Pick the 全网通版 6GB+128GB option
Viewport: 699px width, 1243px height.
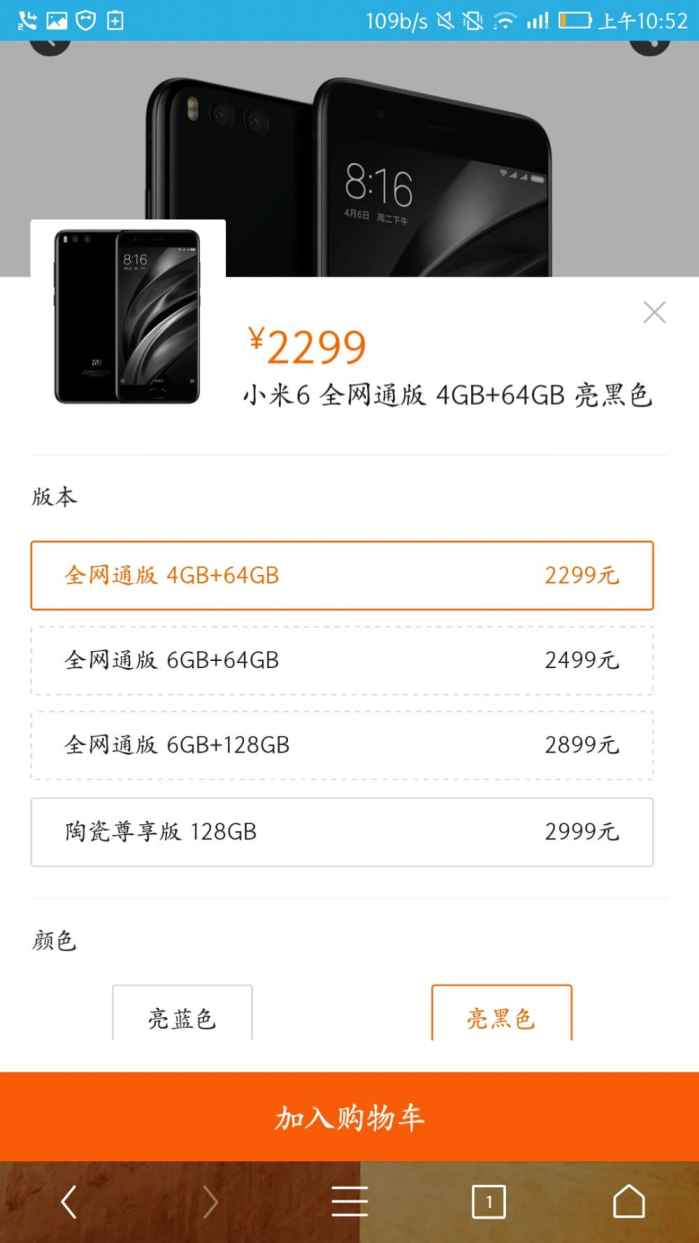coord(342,746)
